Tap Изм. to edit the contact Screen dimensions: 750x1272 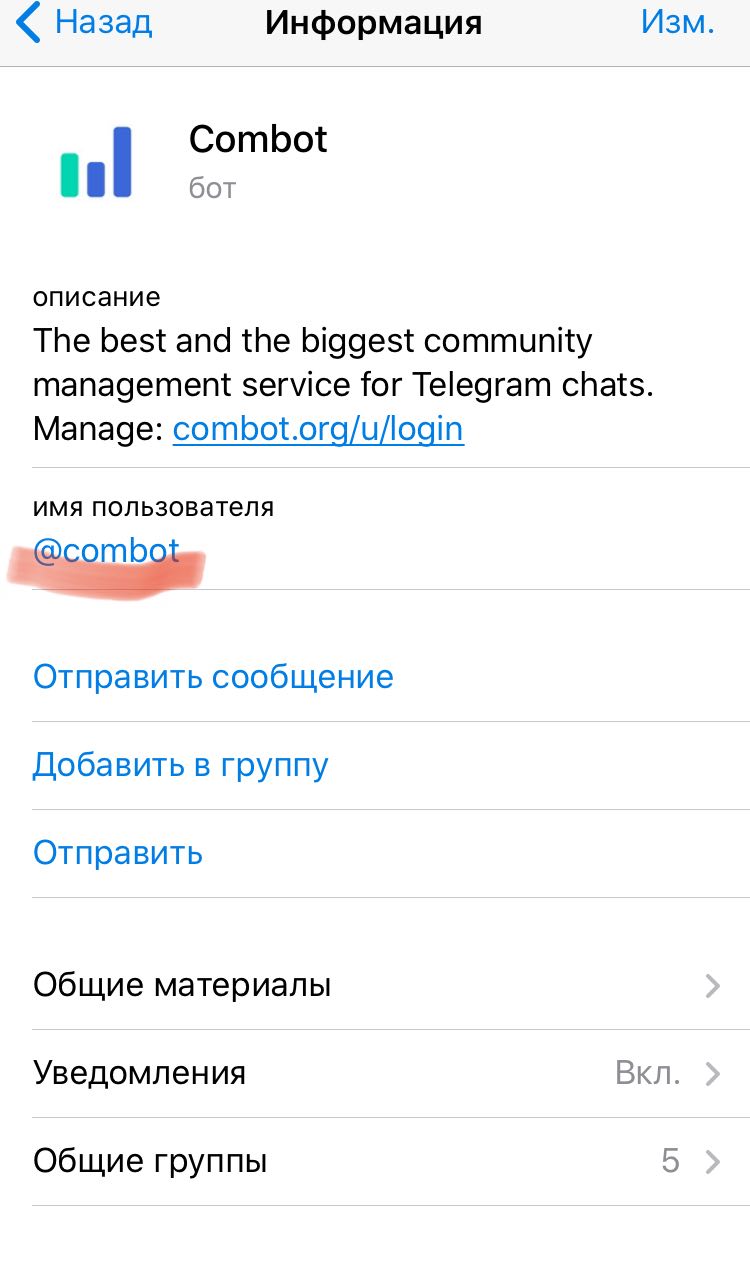point(677,23)
